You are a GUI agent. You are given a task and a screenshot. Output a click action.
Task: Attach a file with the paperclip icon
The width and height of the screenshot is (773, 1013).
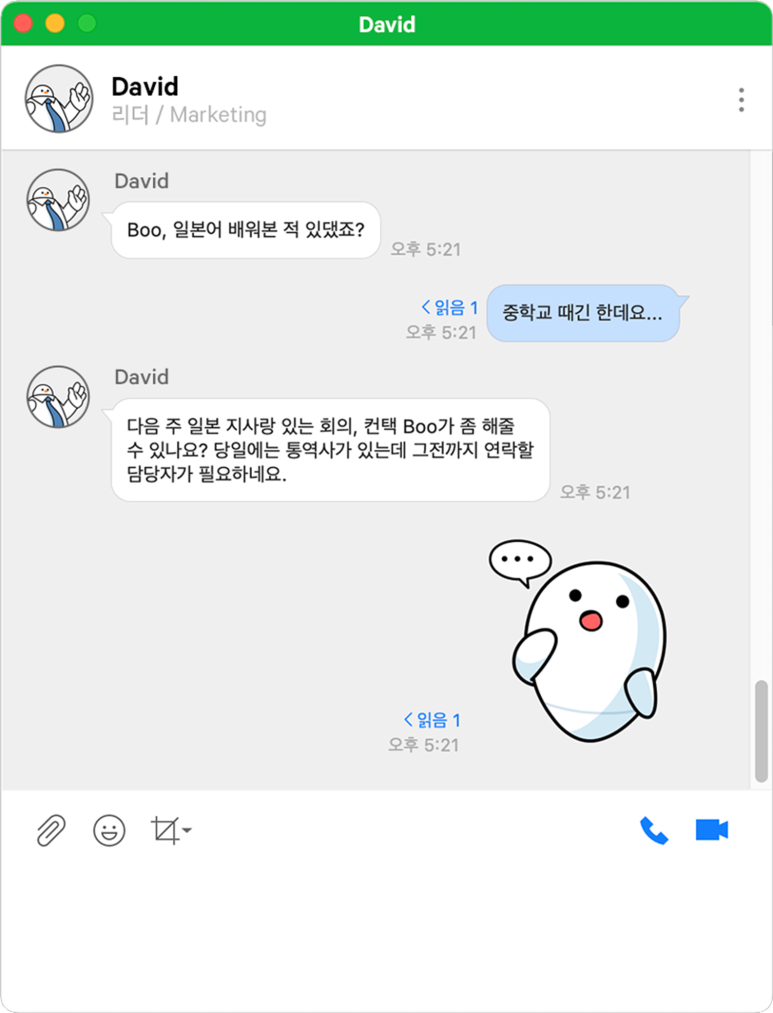[51, 830]
